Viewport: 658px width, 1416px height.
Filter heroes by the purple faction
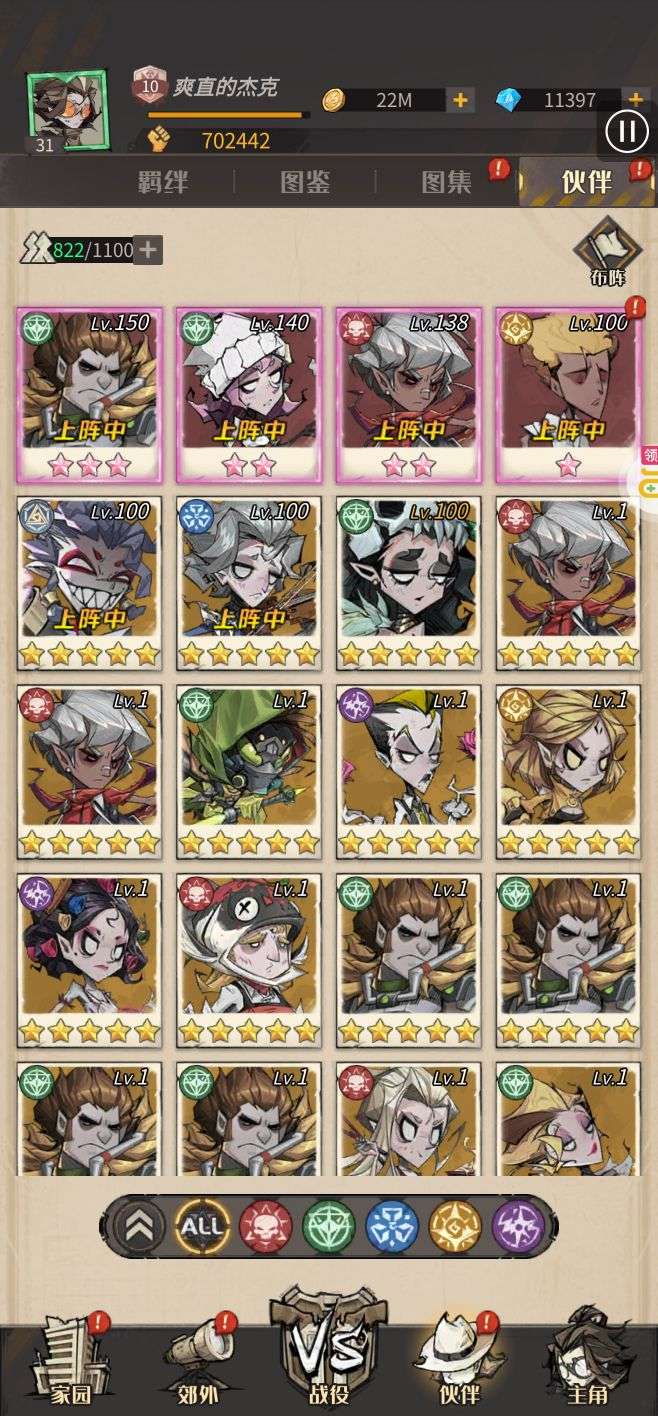tap(518, 1226)
